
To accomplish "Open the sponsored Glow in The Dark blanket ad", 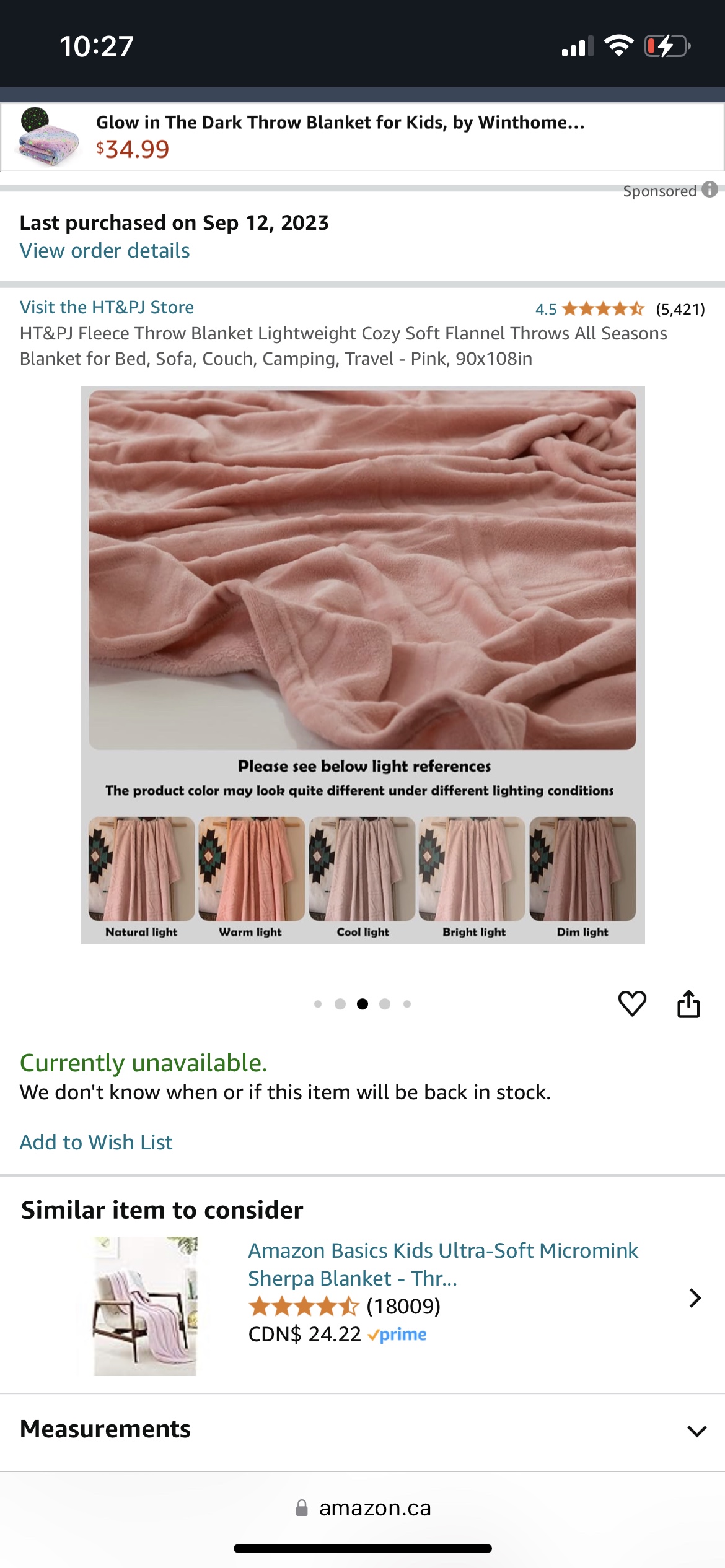I will point(340,136).
